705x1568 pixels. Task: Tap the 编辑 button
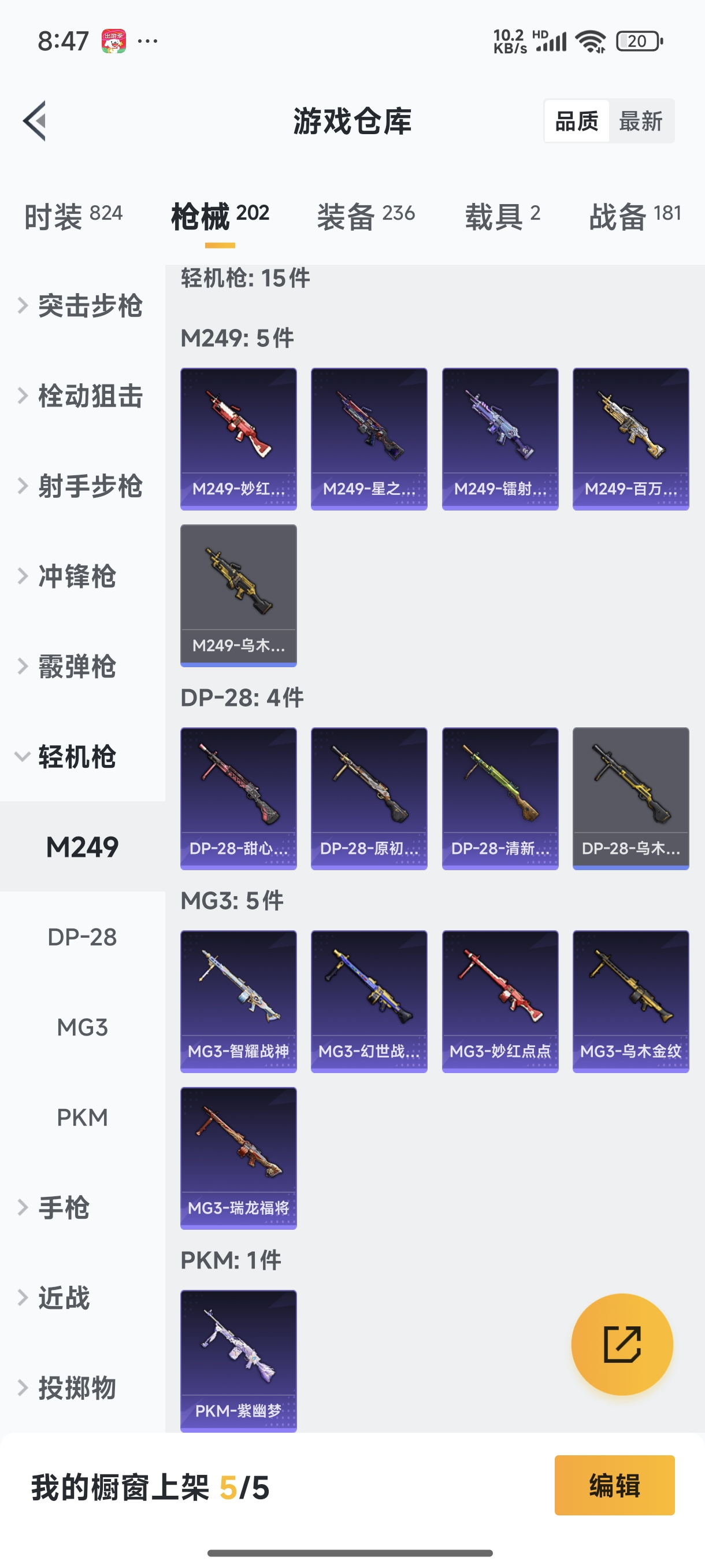(x=614, y=1485)
